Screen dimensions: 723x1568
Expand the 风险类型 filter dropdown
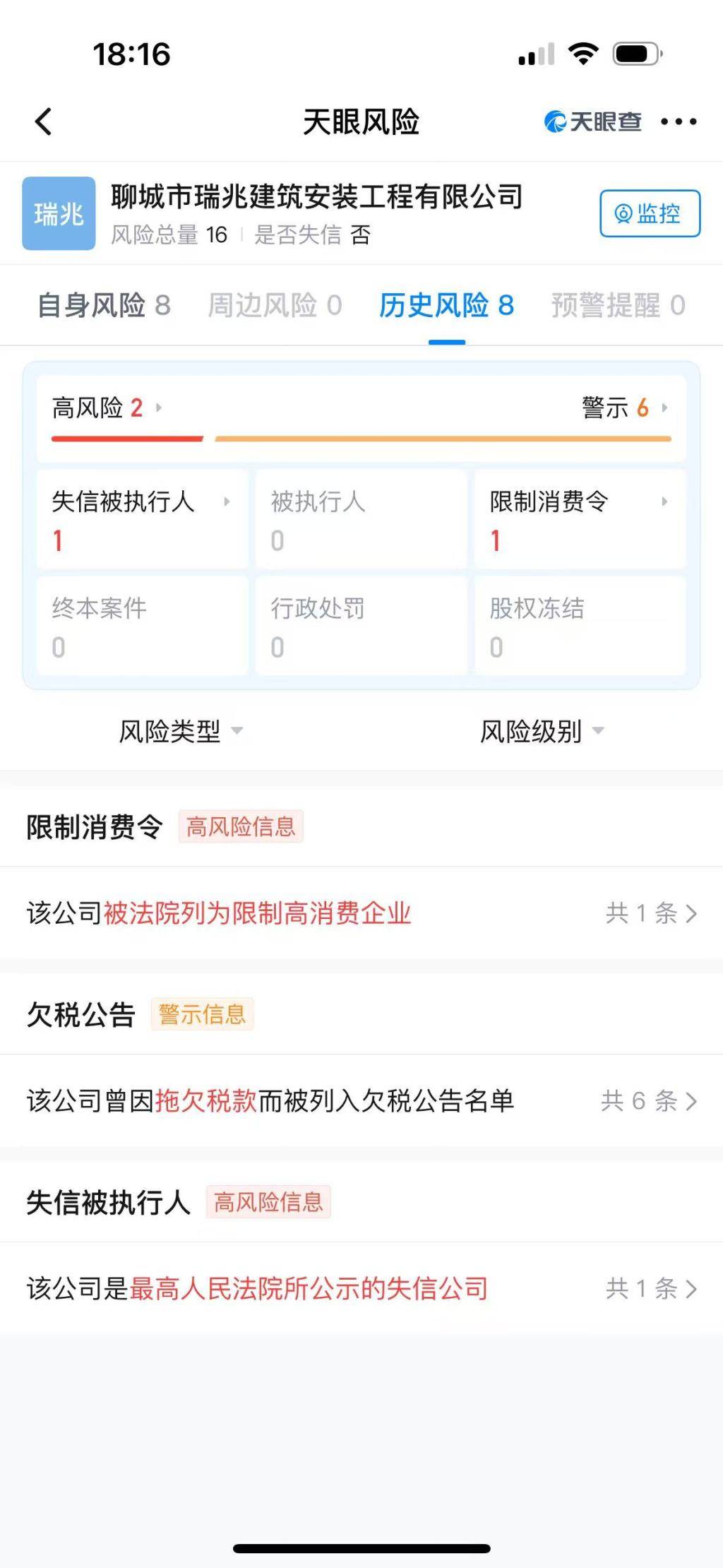[x=180, y=732]
